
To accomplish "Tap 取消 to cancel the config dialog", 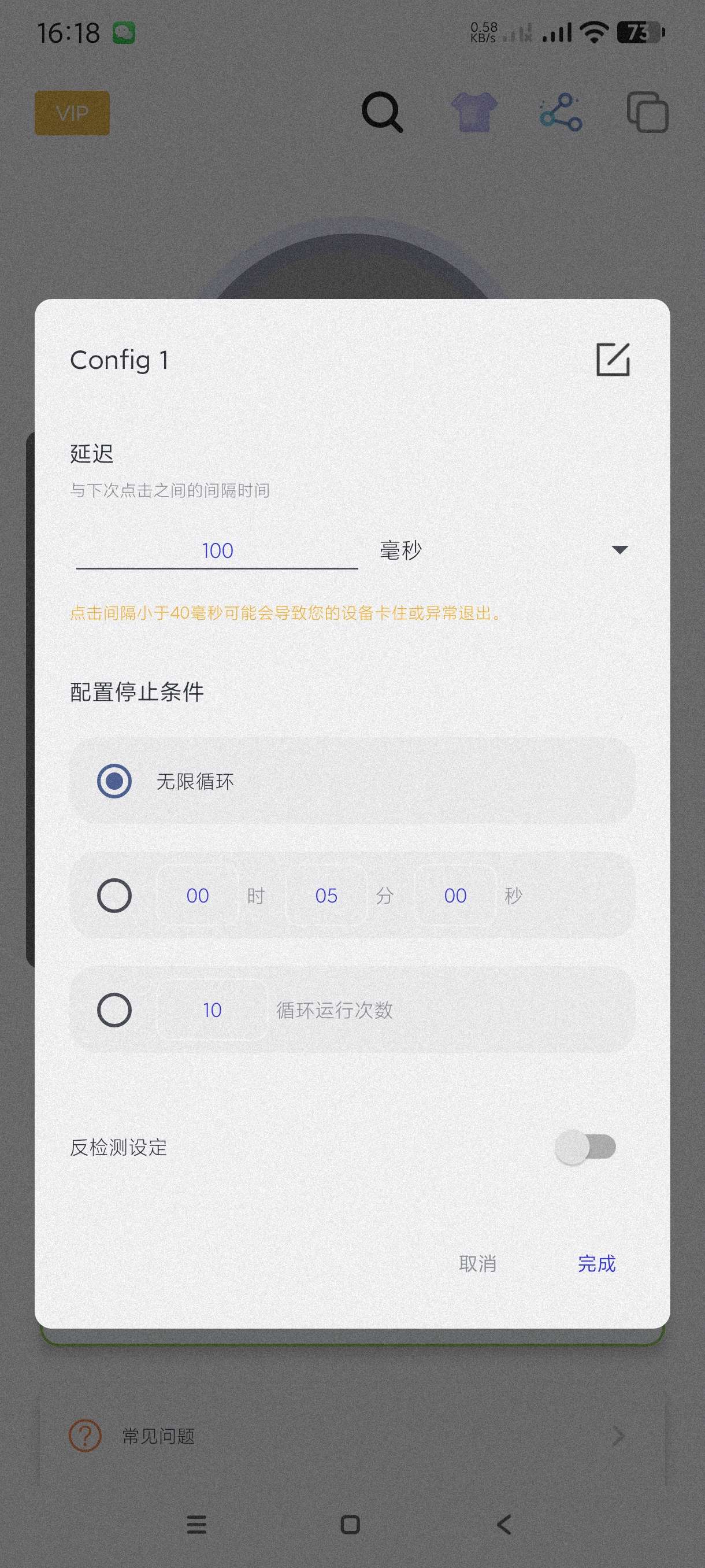I will click(477, 1264).
